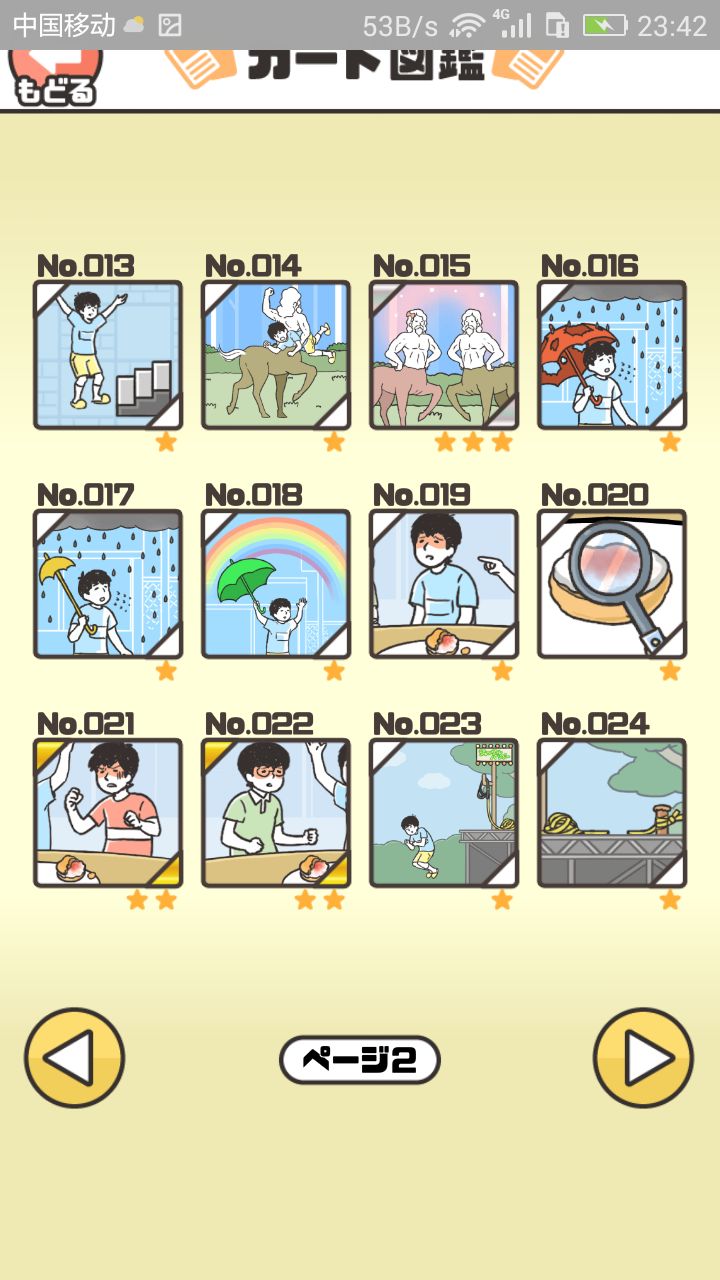Open the red umbrella card No.016

click(611, 354)
